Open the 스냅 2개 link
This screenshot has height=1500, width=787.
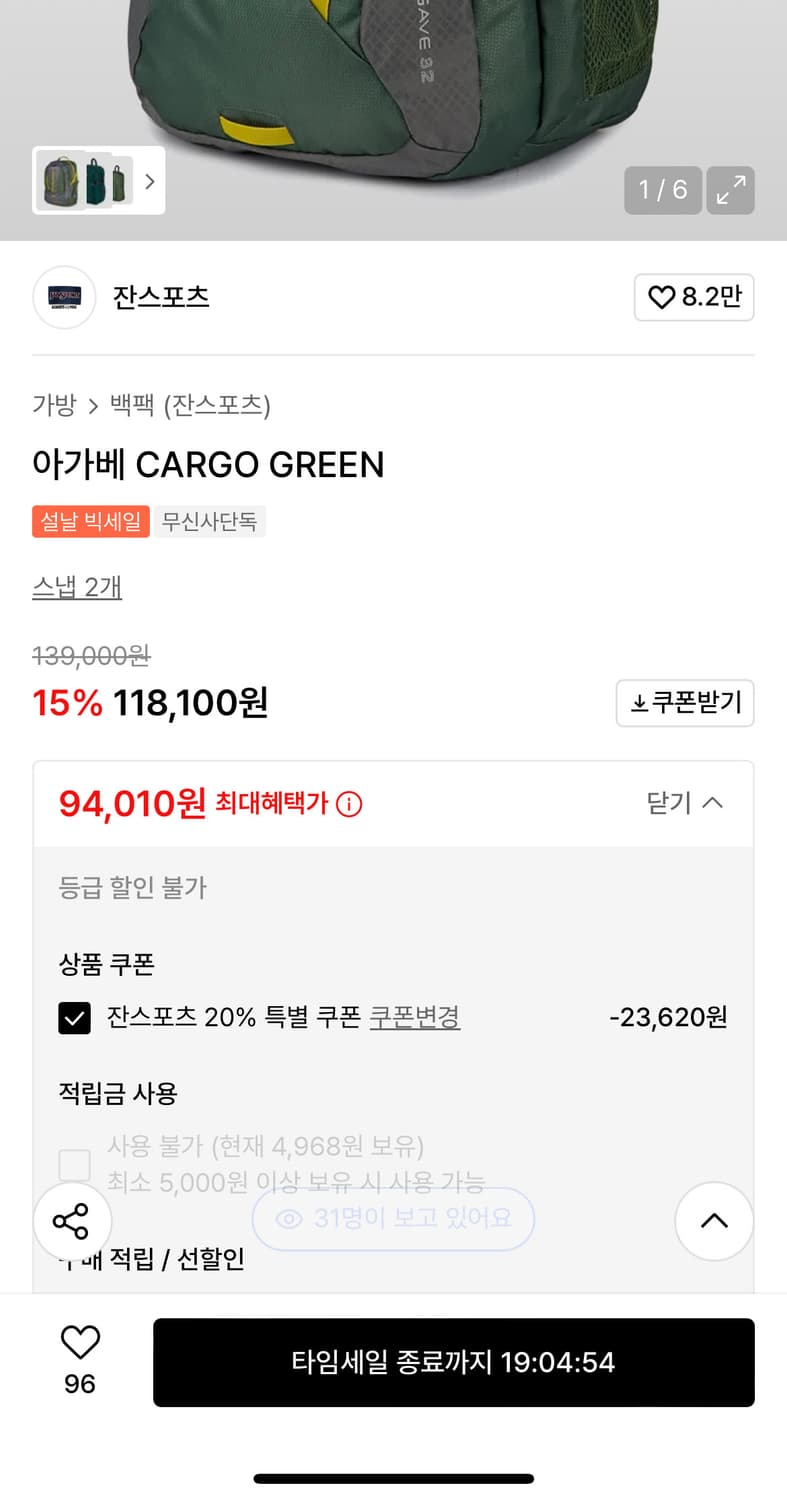77,587
